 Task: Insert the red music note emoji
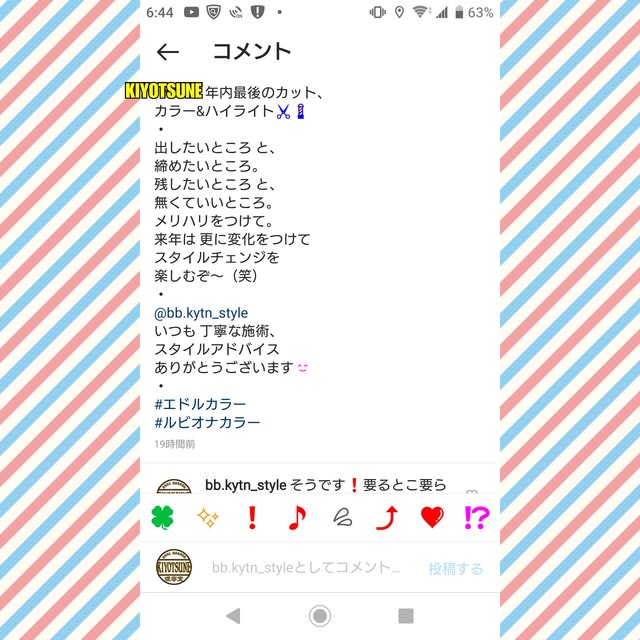pyautogui.click(x=297, y=518)
